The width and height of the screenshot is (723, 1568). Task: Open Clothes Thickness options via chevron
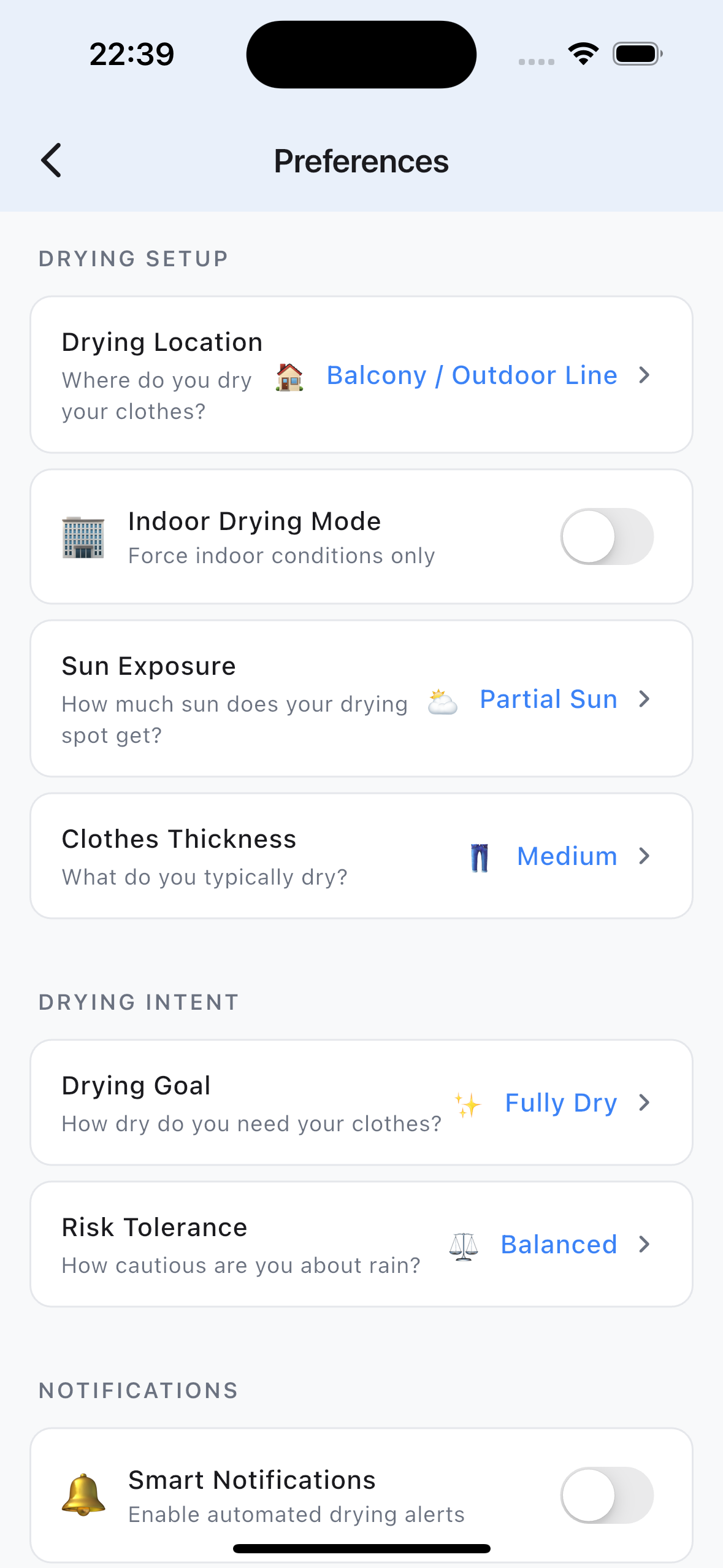coord(645,855)
